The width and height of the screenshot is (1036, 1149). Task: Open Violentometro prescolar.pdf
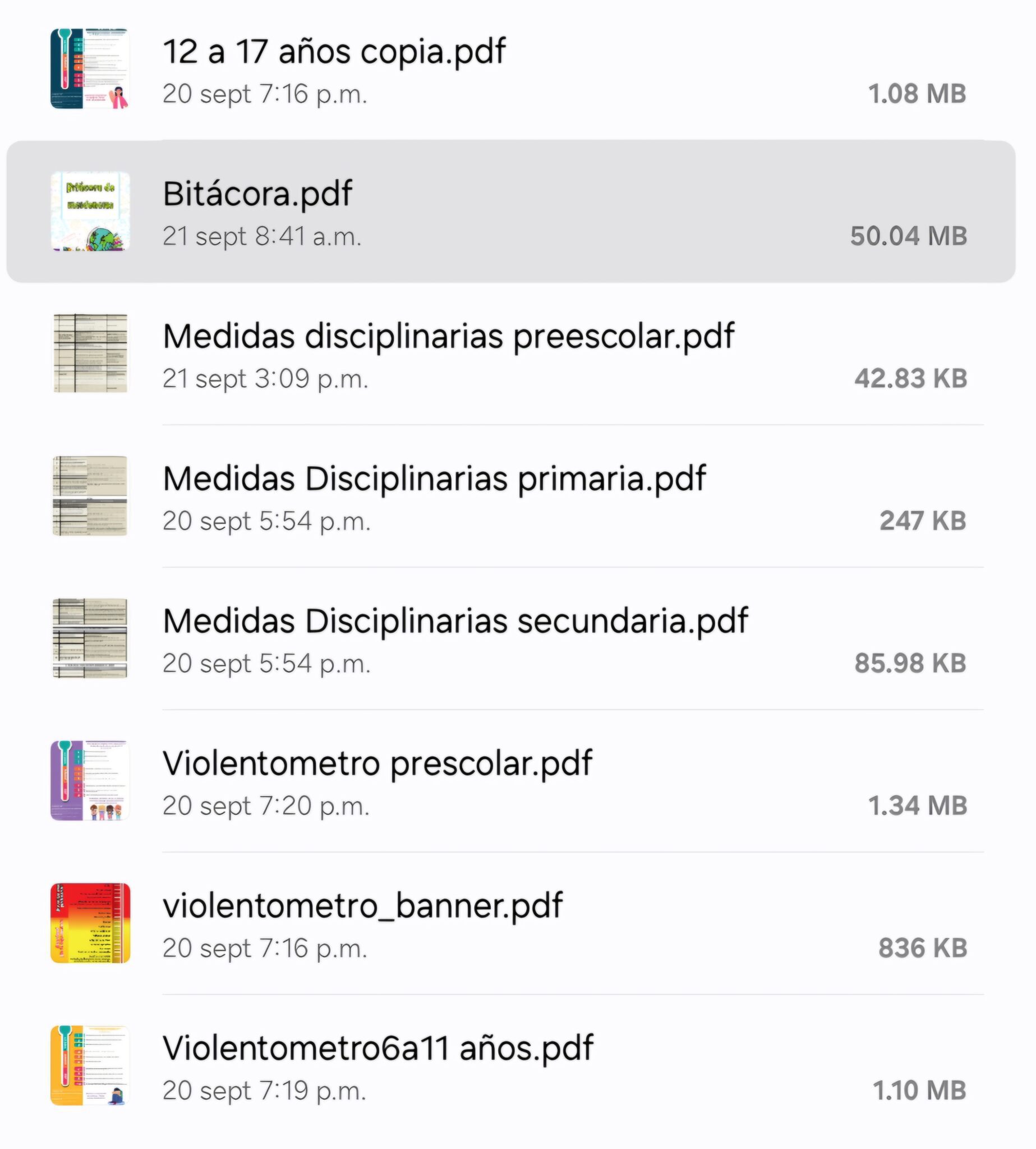pos(377,764)
